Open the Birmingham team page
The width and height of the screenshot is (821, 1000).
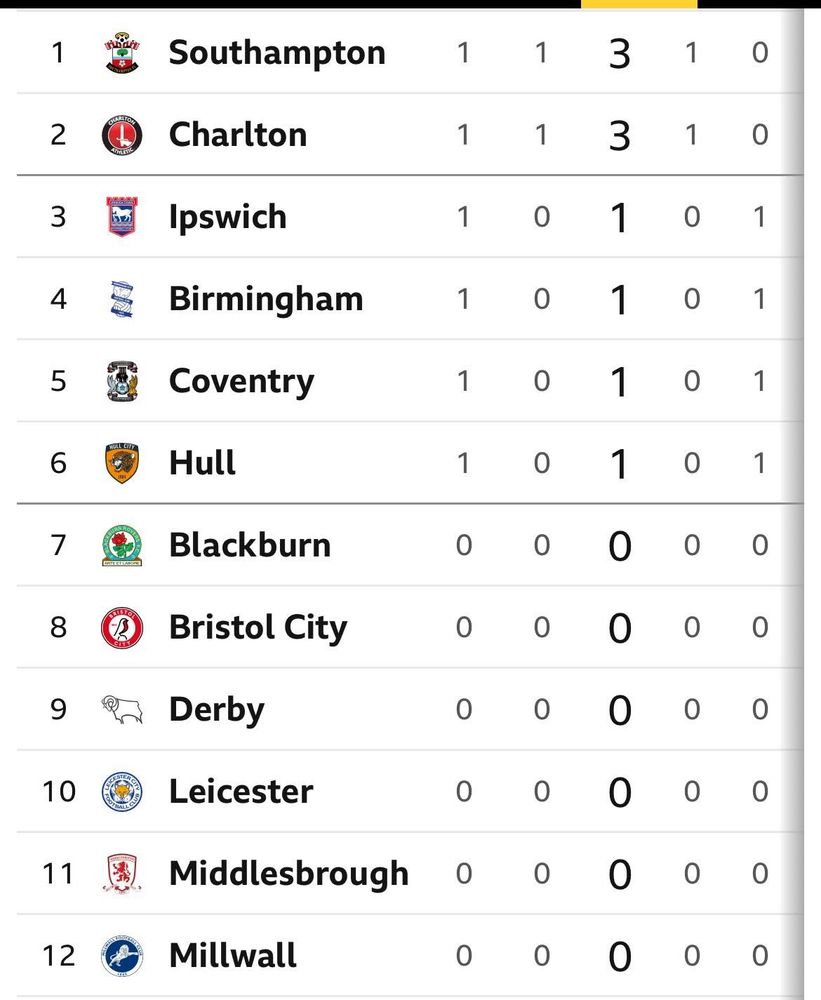coord(265,298)
